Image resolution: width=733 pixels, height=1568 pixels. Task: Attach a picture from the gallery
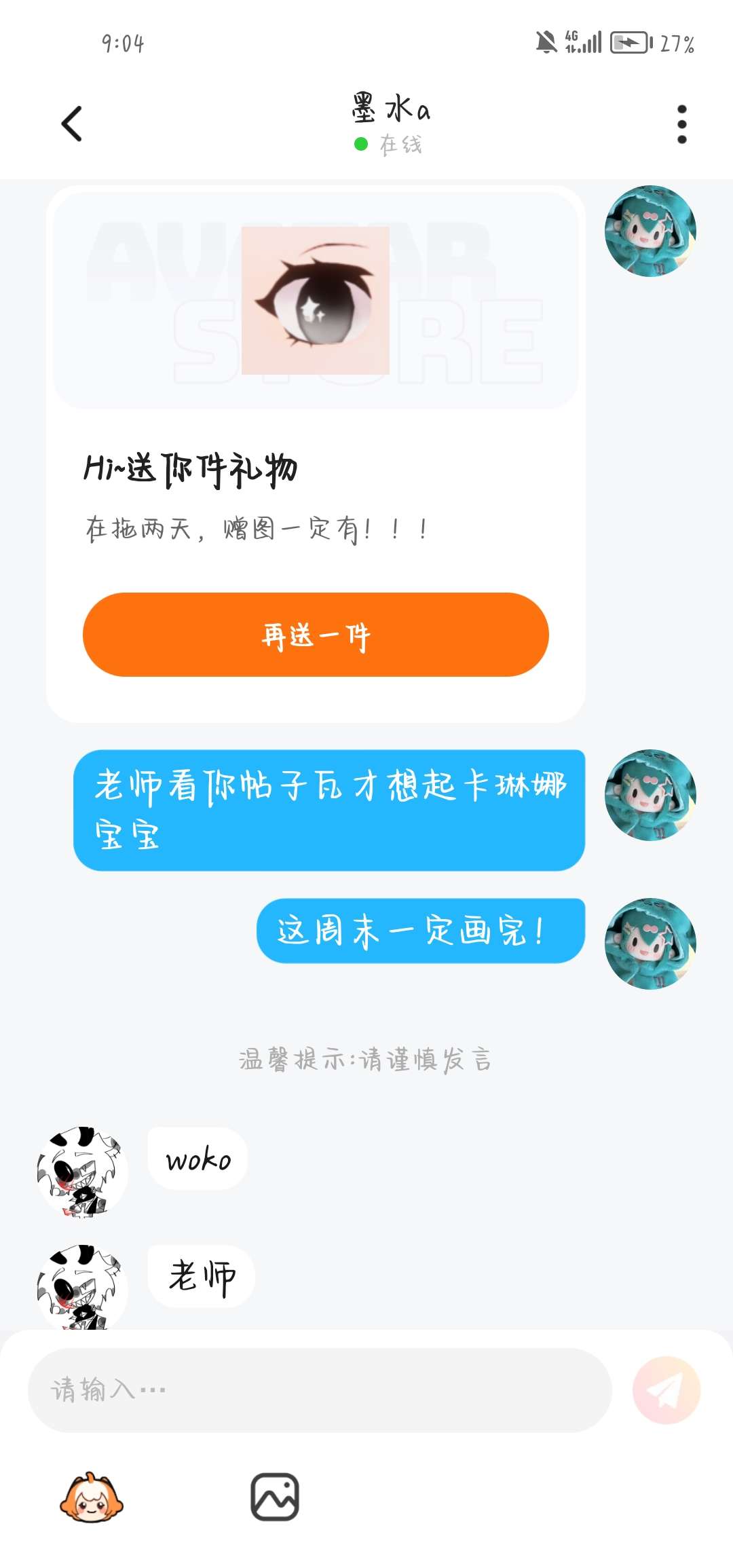[x=275, y=1497]
